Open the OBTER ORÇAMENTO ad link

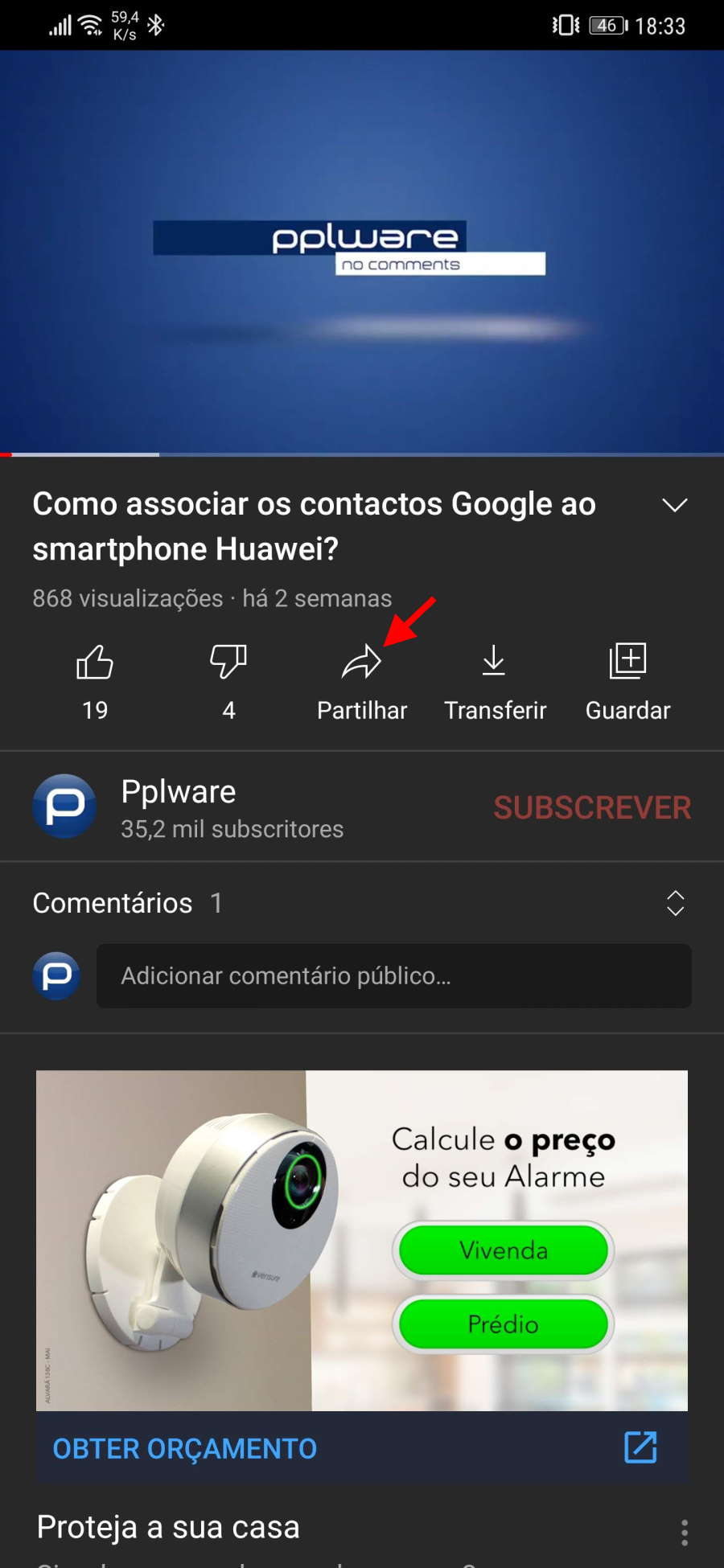(x=362, y=1447)
